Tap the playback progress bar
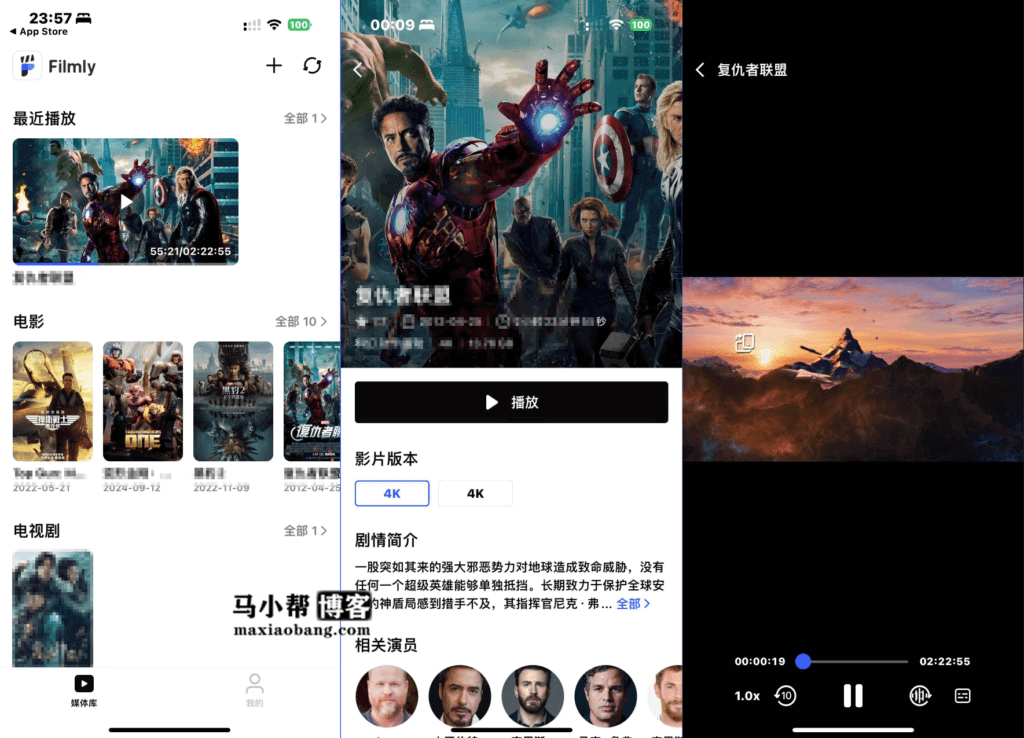This screenshot has width=1024, height=738. [x=855, y=662]
